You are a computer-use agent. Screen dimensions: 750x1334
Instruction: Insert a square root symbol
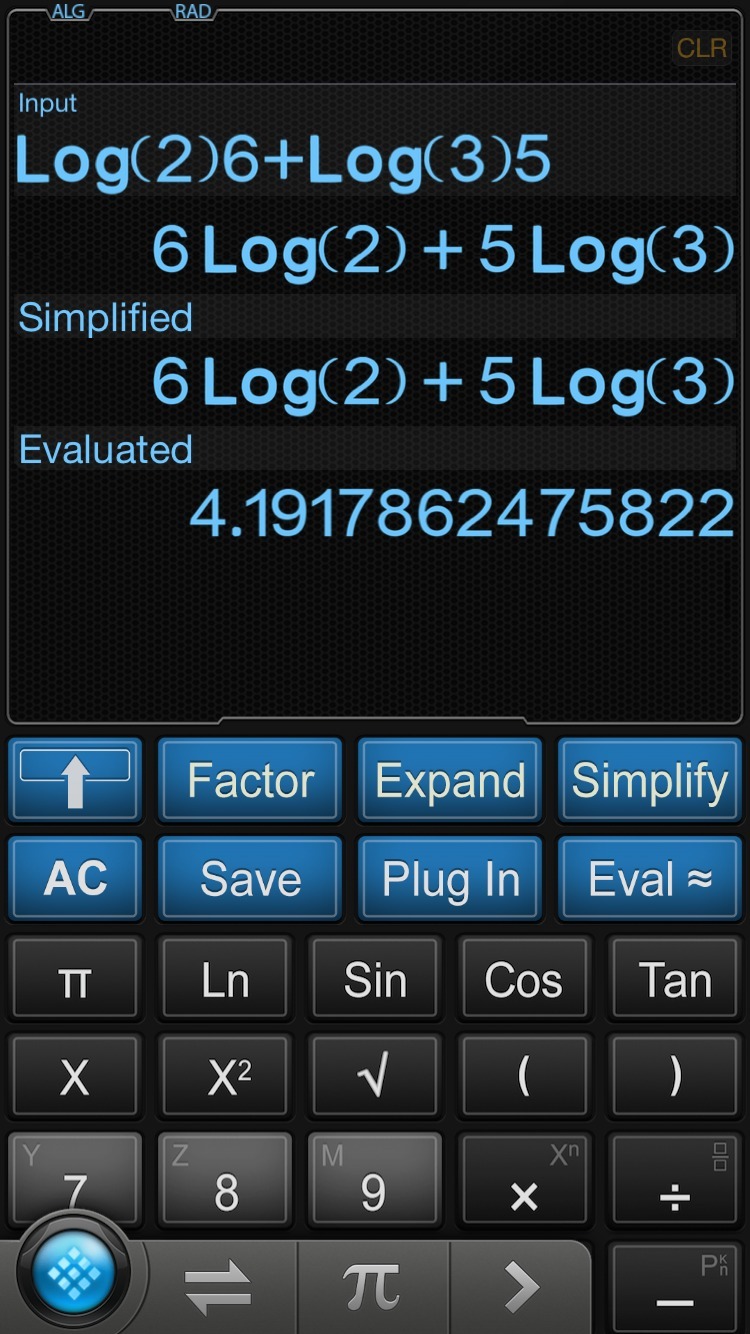[x=374, y=1077]
